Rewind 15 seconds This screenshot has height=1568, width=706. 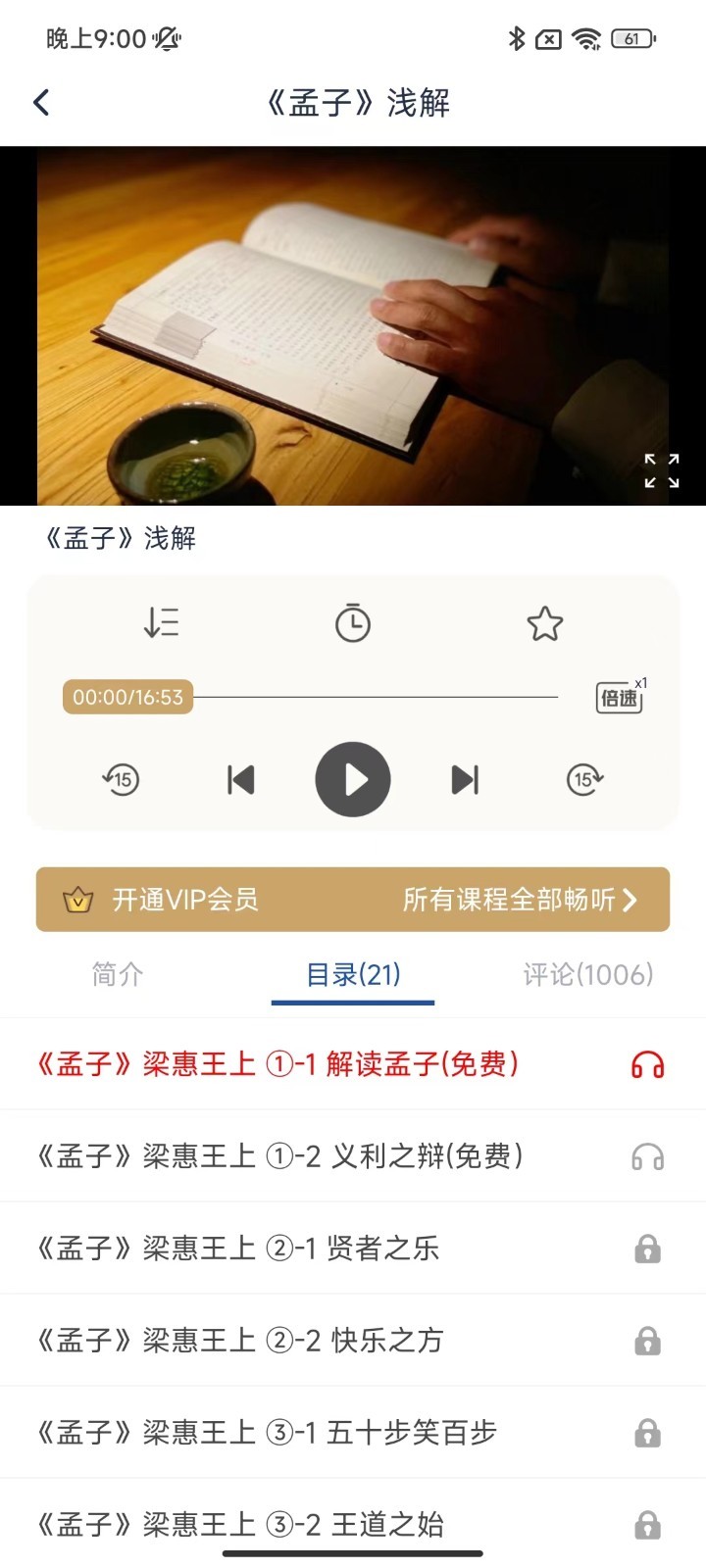pyautogui.click(x=121, y=780)
